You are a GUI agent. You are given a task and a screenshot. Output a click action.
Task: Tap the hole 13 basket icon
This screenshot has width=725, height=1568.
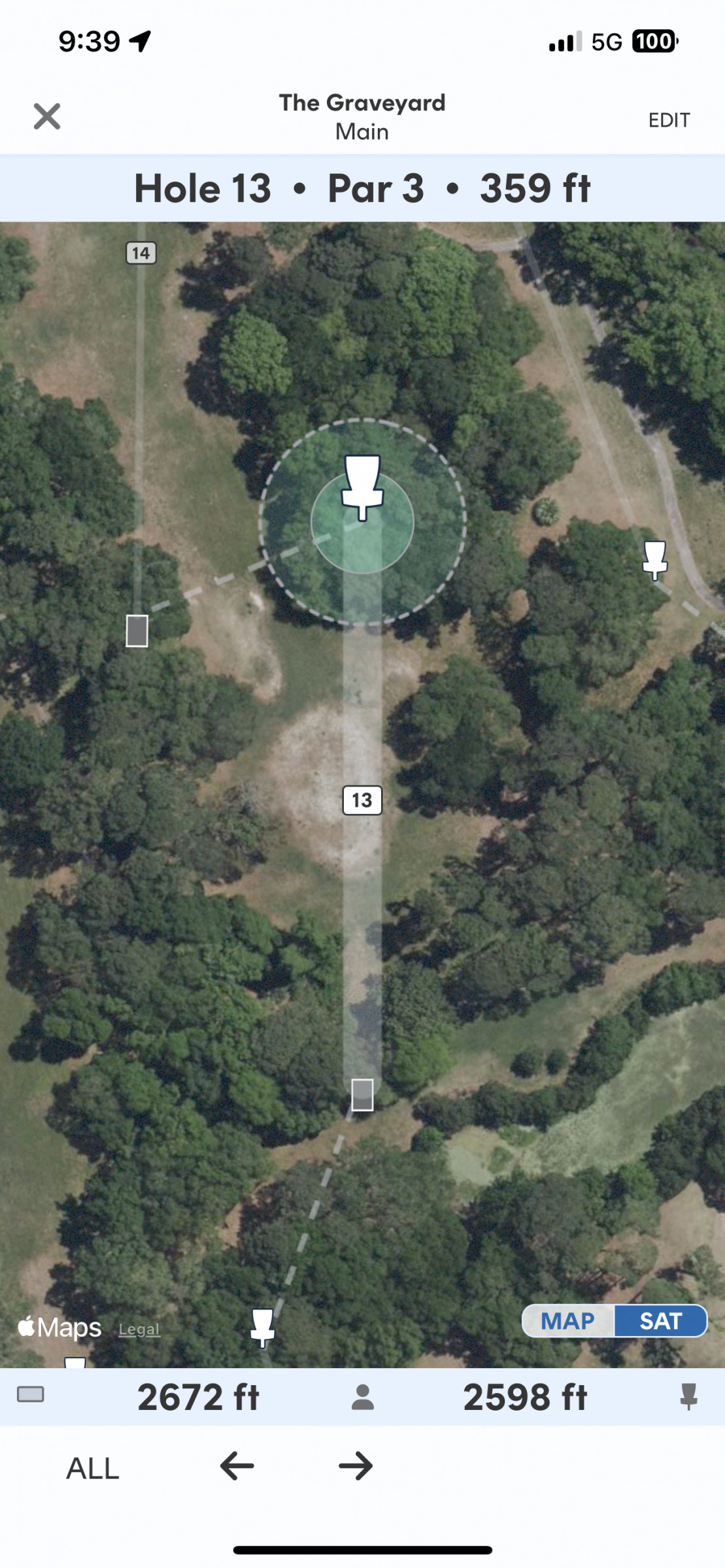coord(362,487)
